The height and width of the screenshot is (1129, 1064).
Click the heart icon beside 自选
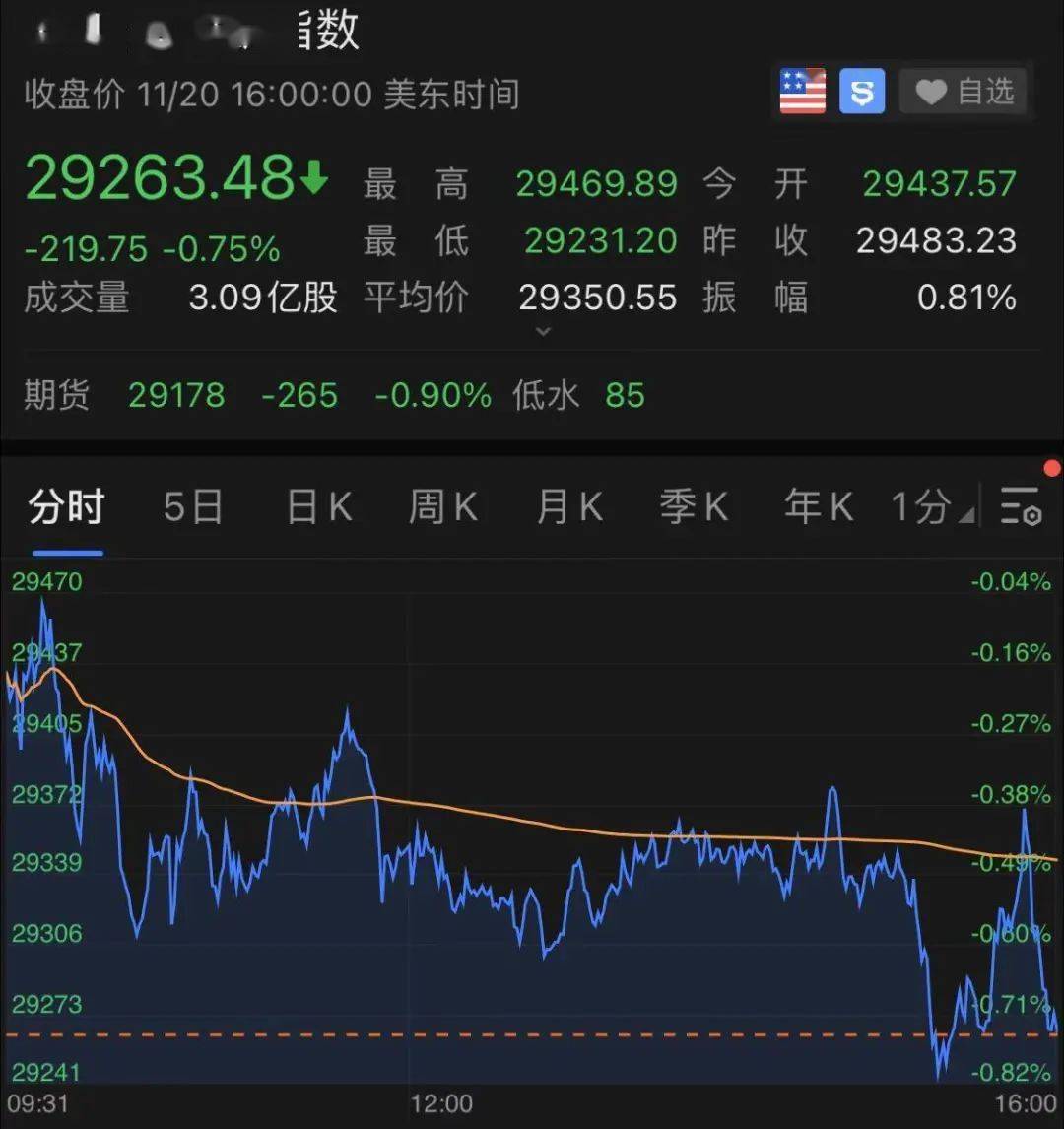click(x=930, y=92)
